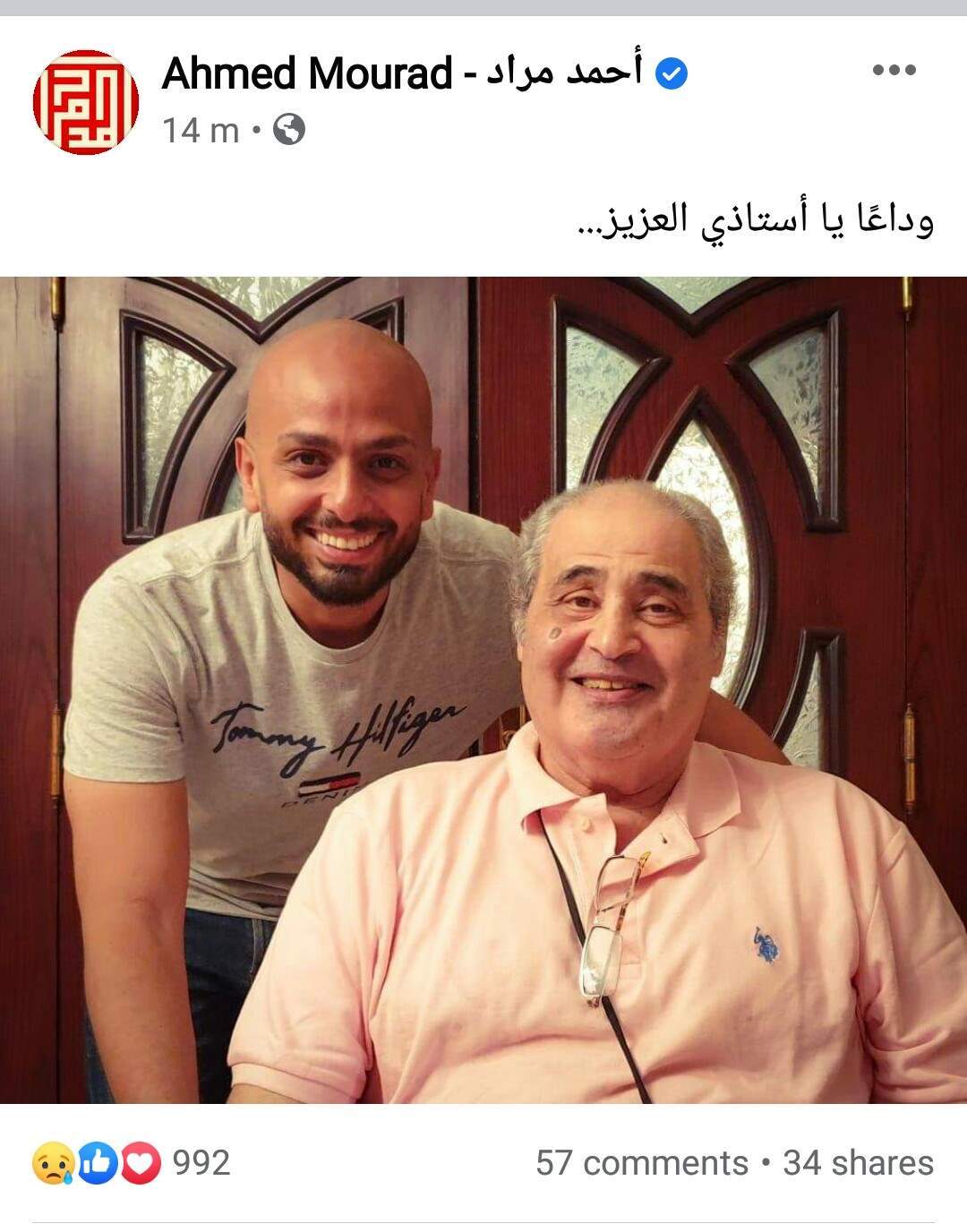Open Ahmed Mourad's profile picture

tap(86, 101)
